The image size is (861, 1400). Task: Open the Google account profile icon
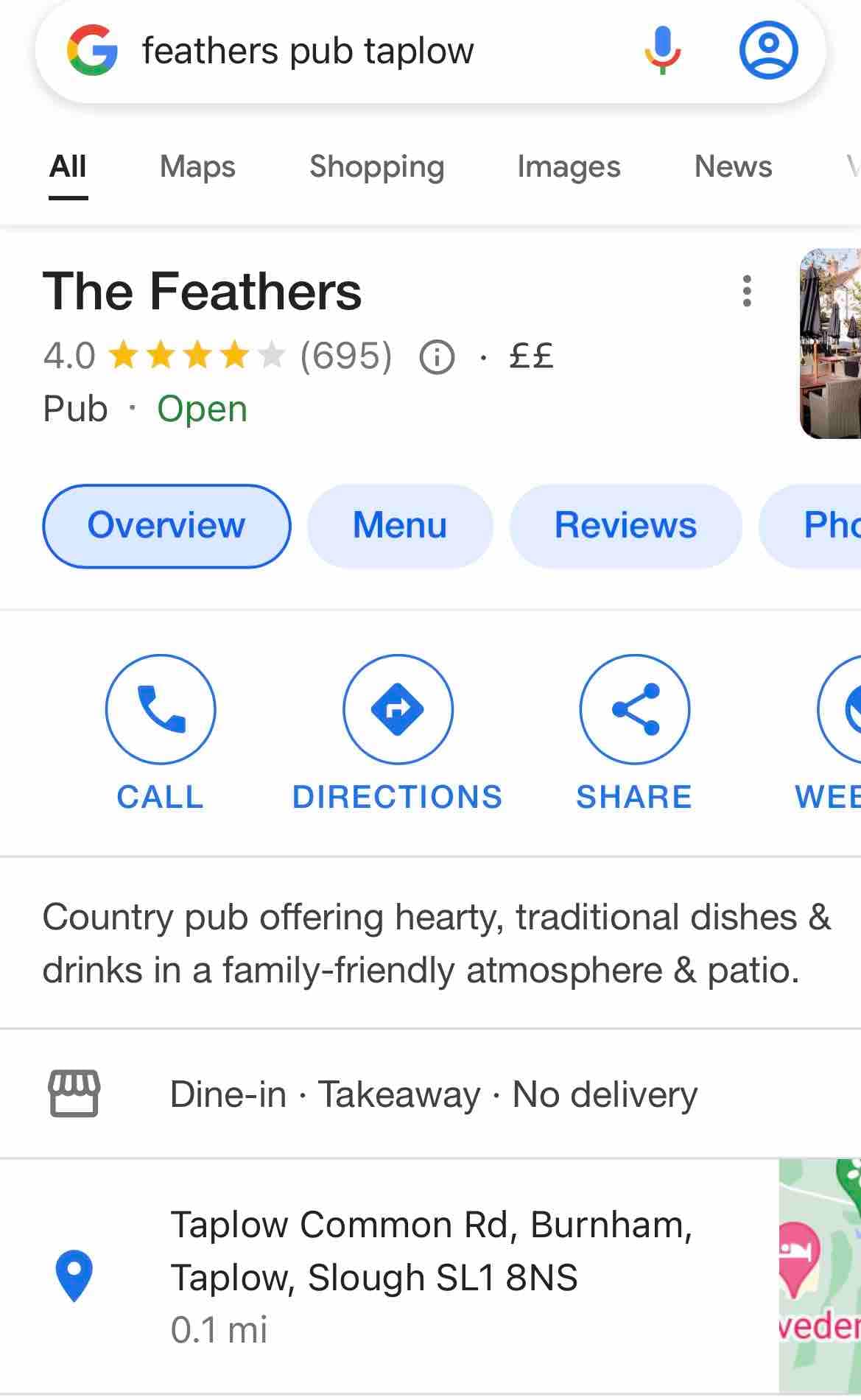(x=767, y=50)
